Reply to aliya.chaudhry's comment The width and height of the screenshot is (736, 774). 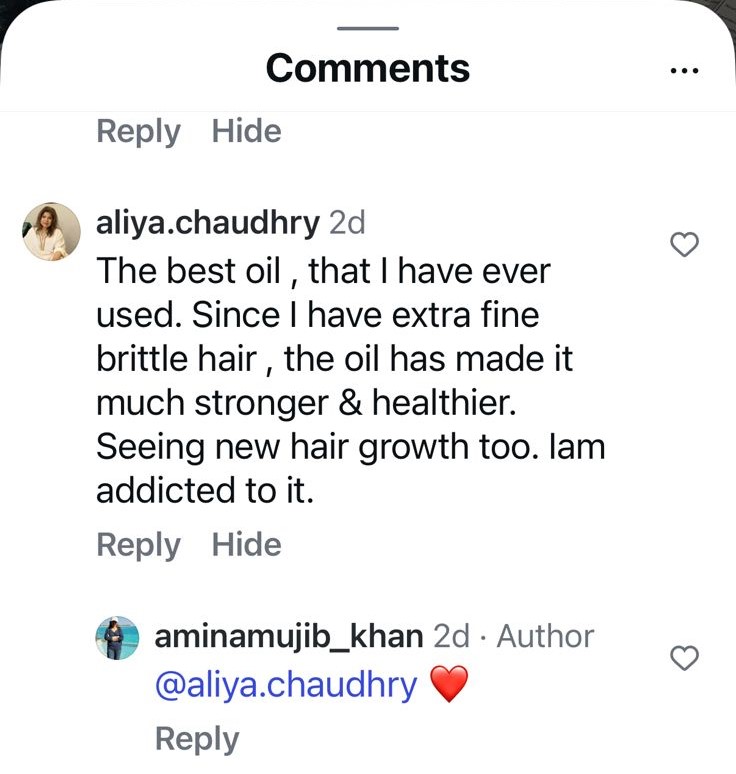tap(138, 545)
